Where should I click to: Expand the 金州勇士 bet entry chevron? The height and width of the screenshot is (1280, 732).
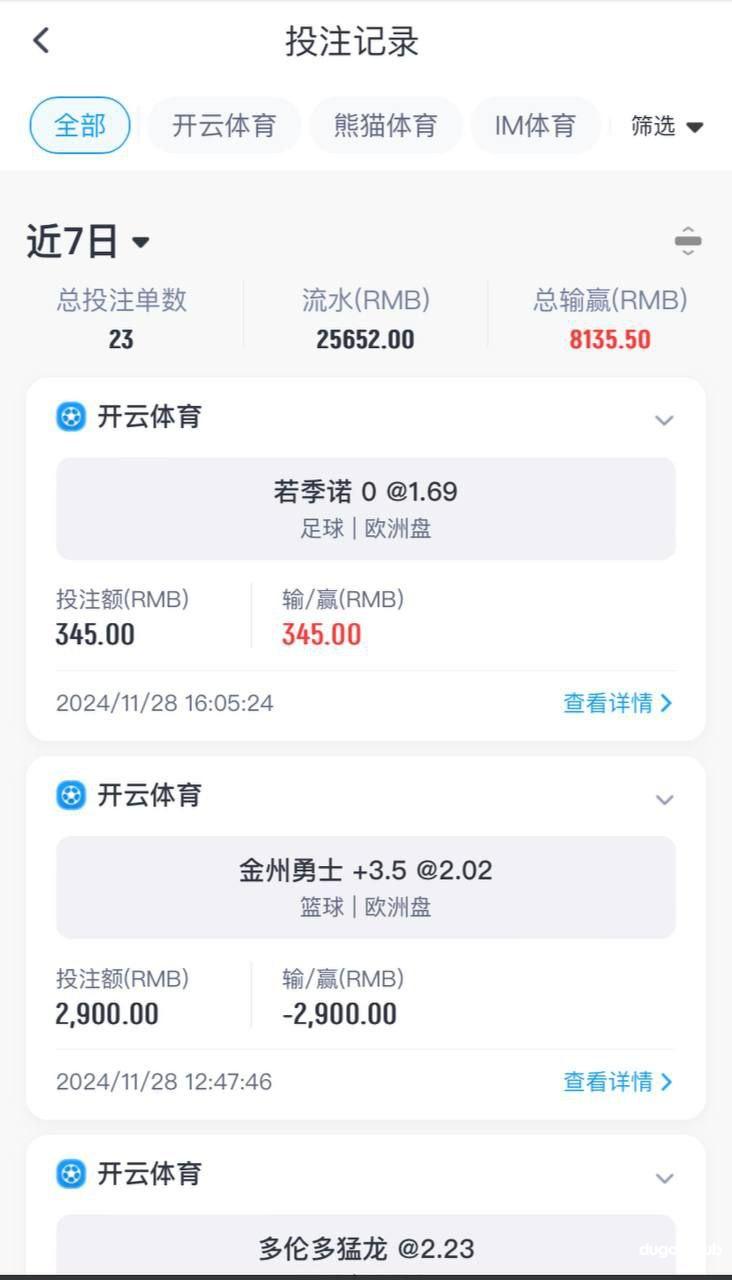(x=664, y=799)
